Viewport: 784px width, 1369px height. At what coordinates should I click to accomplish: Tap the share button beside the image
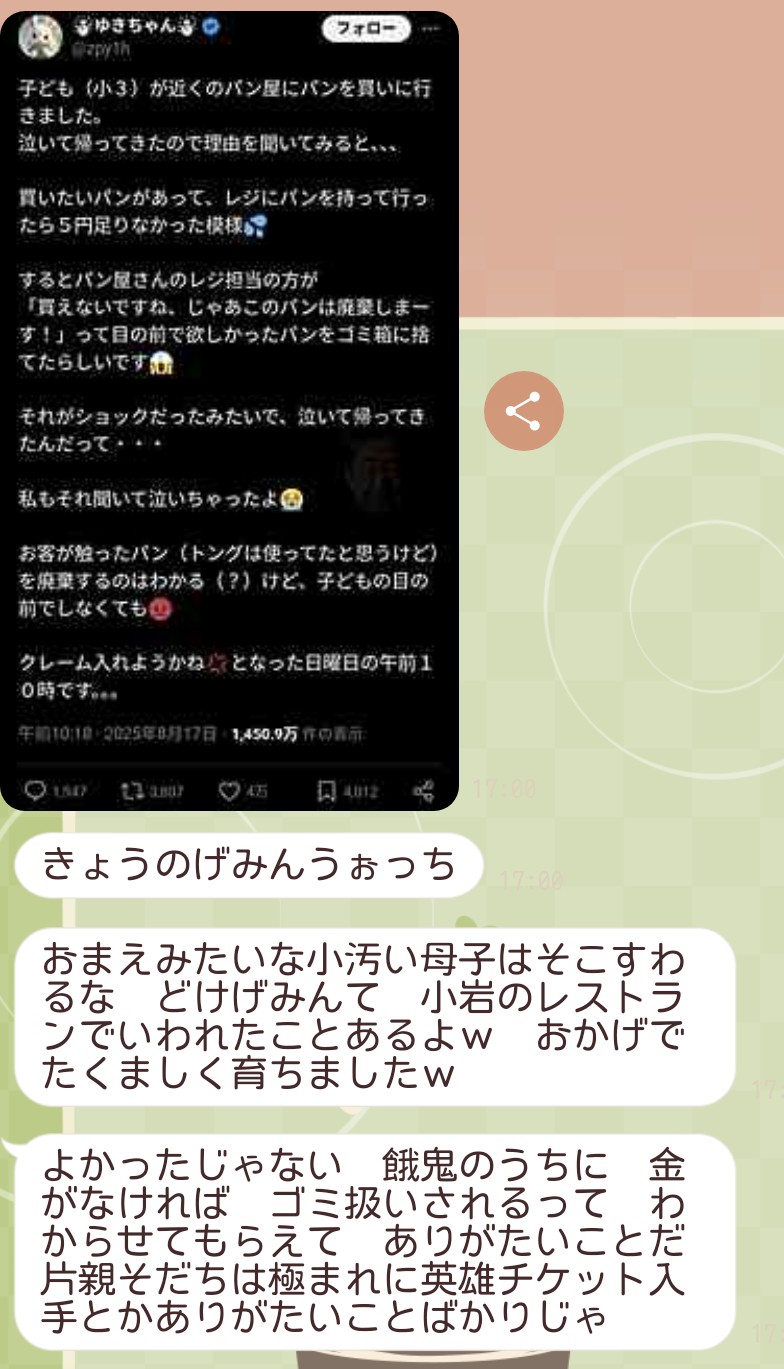click(524, 411)
